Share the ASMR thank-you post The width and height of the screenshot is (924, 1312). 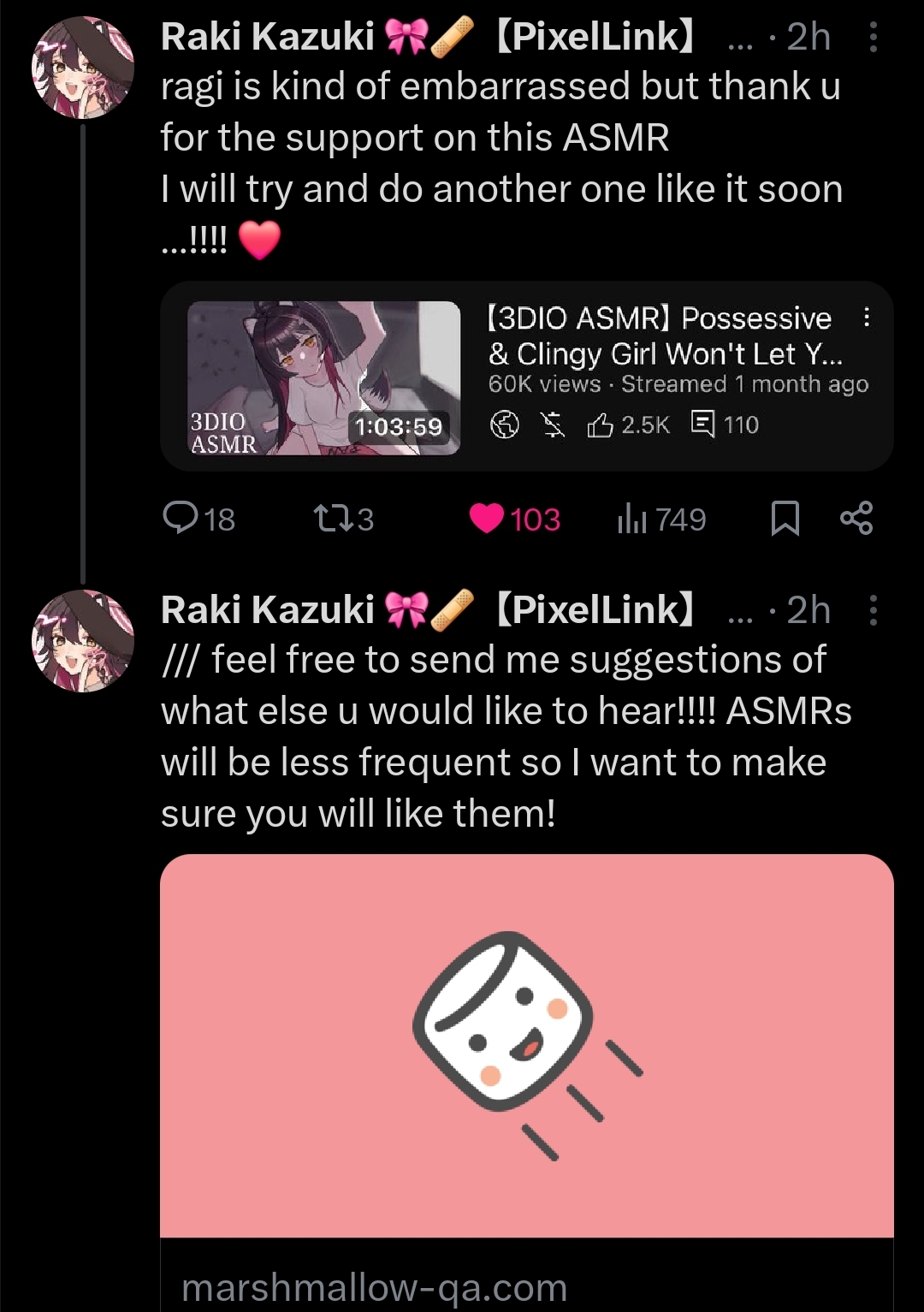pos(856,519)
